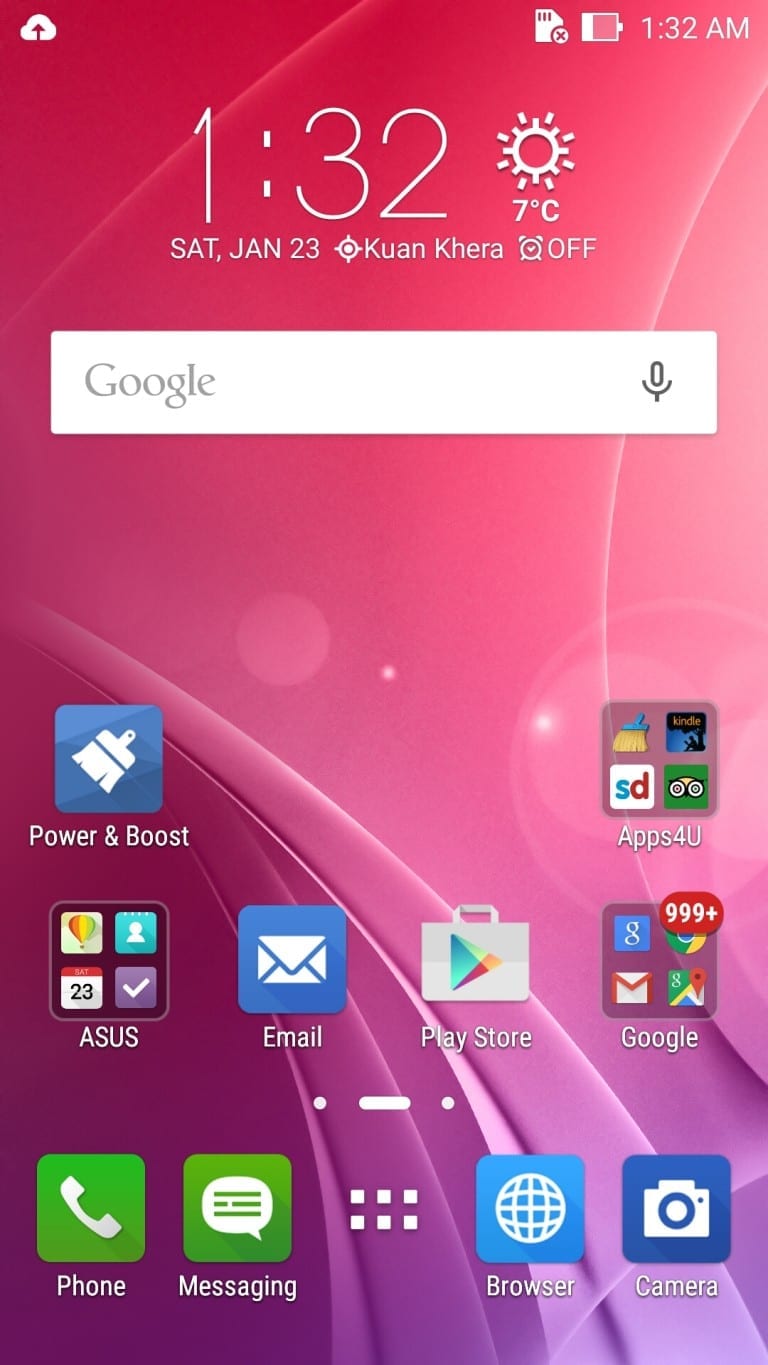
Task: Tap the alarm OFF indicator in widget
Action: point(557,248)
